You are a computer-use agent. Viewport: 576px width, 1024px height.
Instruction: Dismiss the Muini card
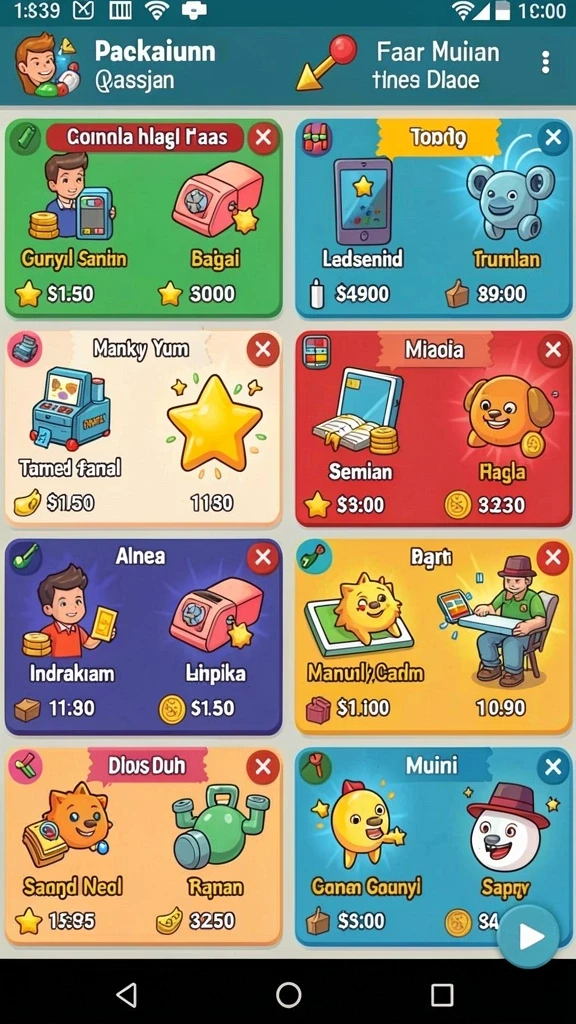pos(553,767)
